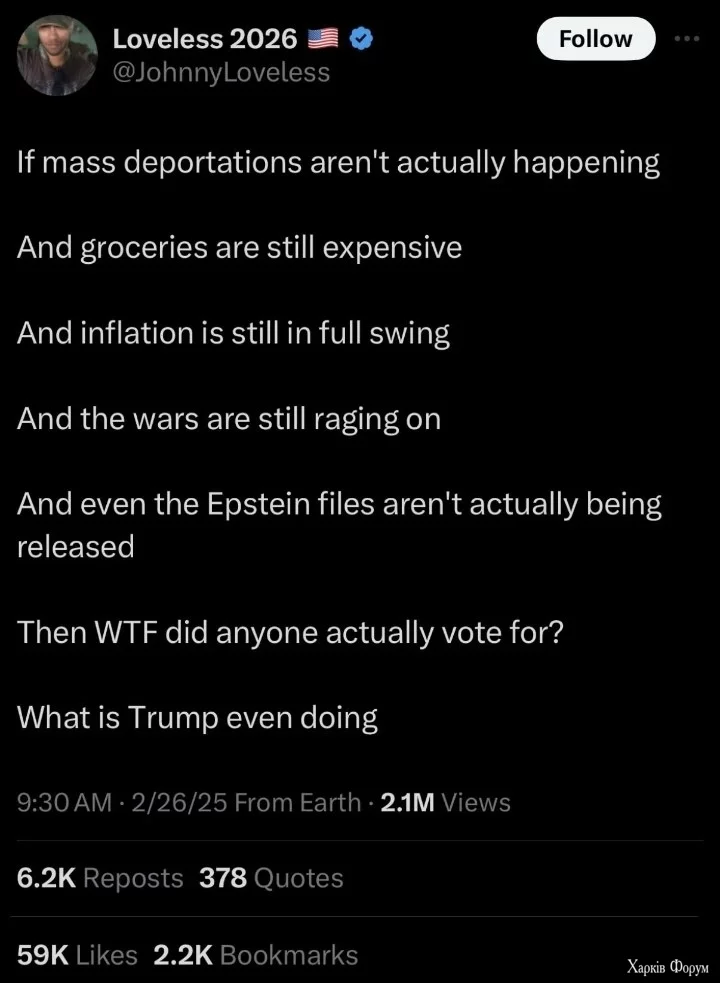See who gave 59K Likes
720x983 pixels.
coord(77,955)
